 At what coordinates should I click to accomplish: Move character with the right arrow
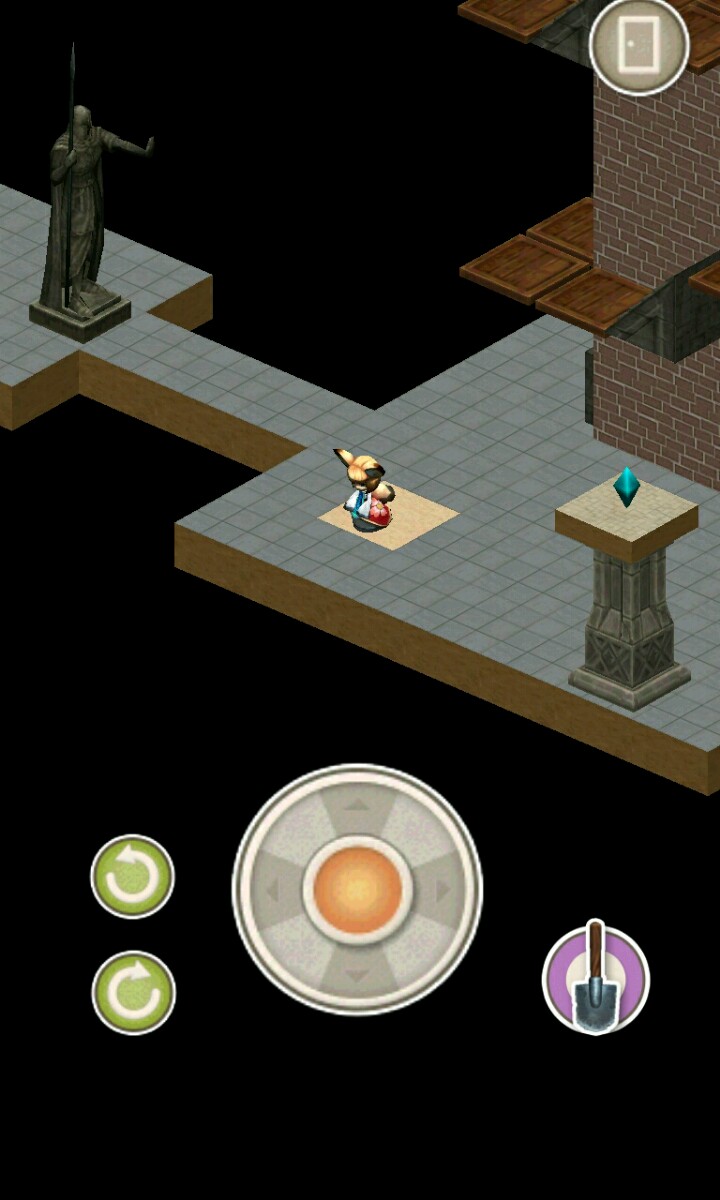[x=442, y=889]
